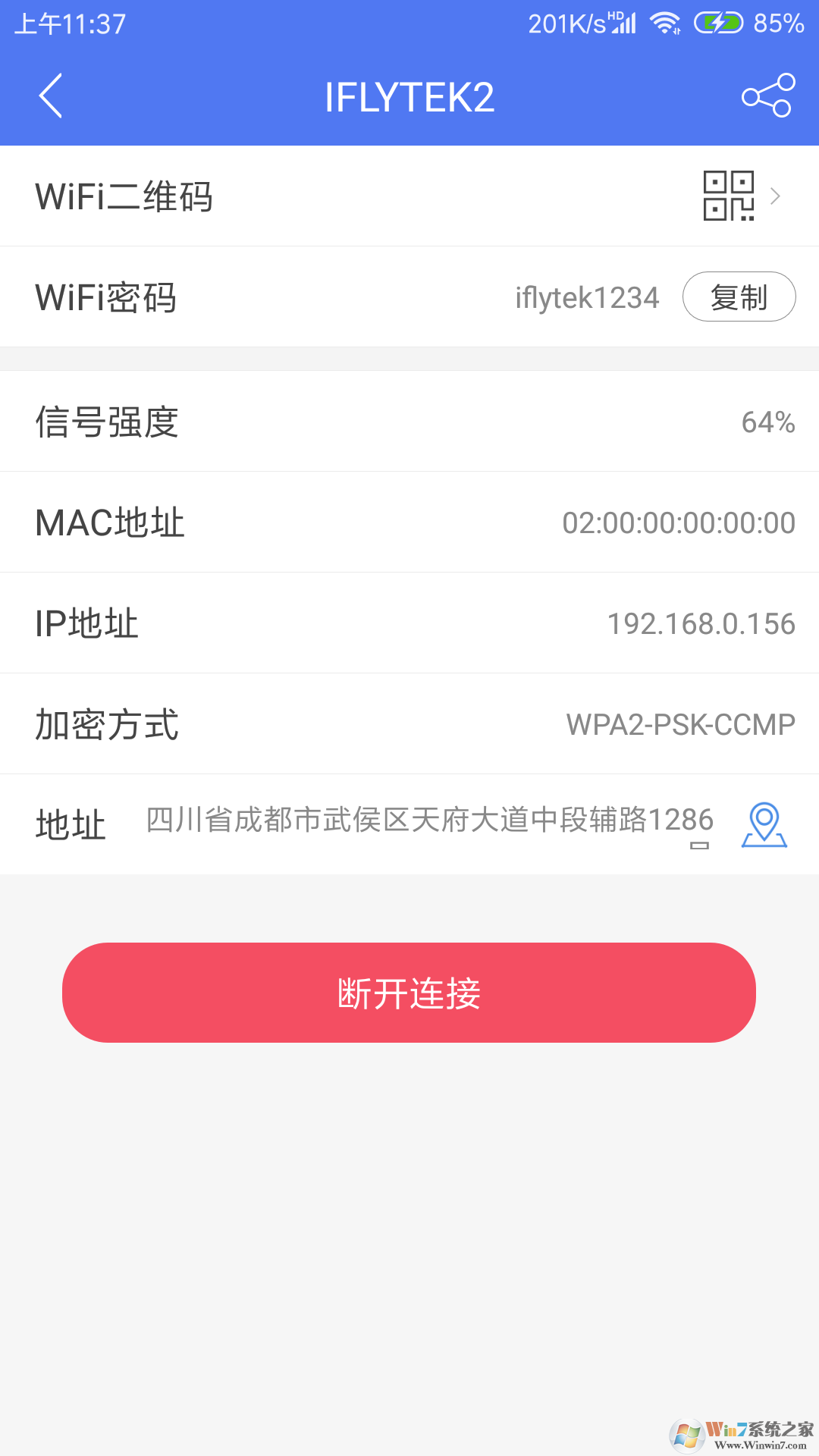This screenshot has height=1456, width=819.
Task: Tap the IFLYTEK2 title text
Action: click(x=409, y=97)
